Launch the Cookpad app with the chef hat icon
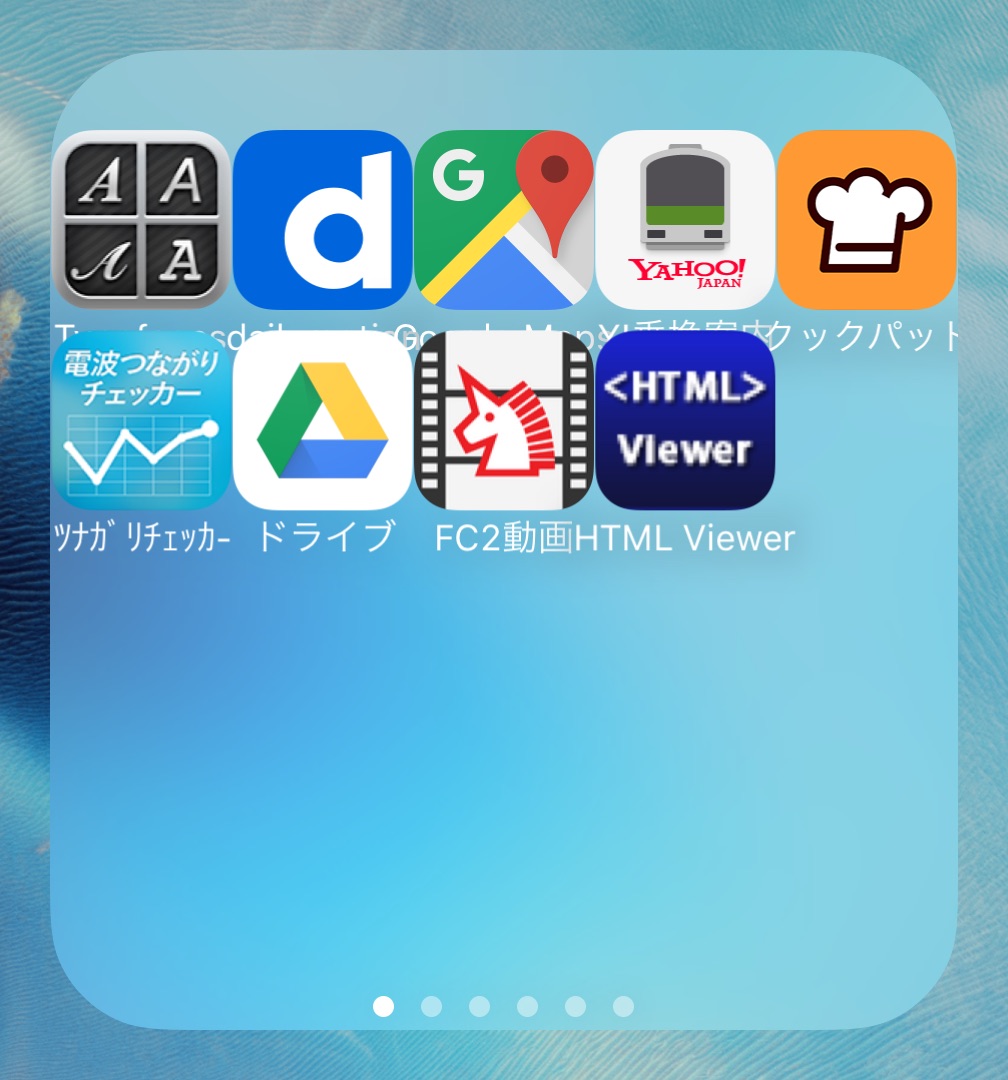 click(x=866, y=219)
